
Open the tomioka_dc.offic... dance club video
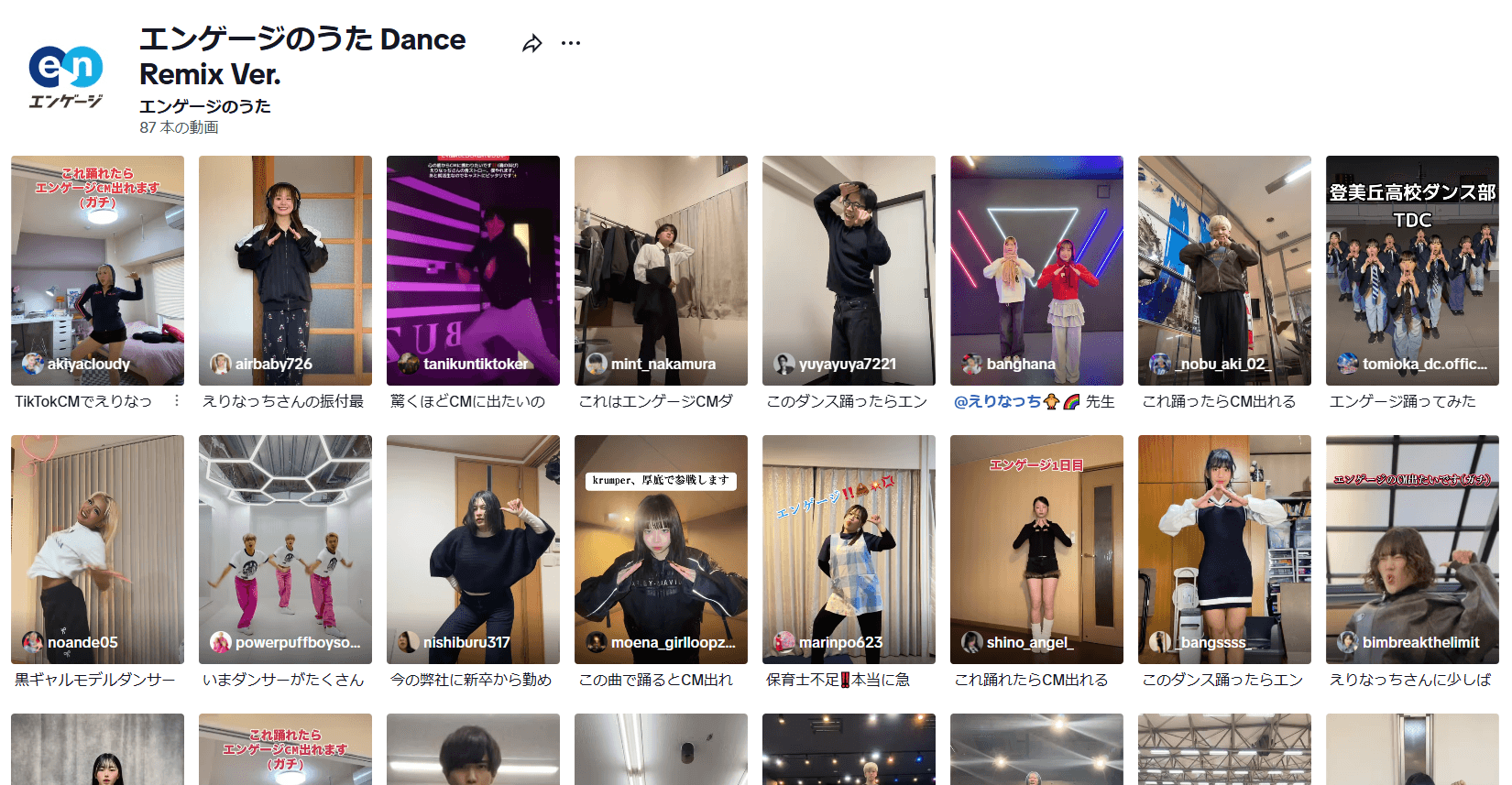(1412, 270)
